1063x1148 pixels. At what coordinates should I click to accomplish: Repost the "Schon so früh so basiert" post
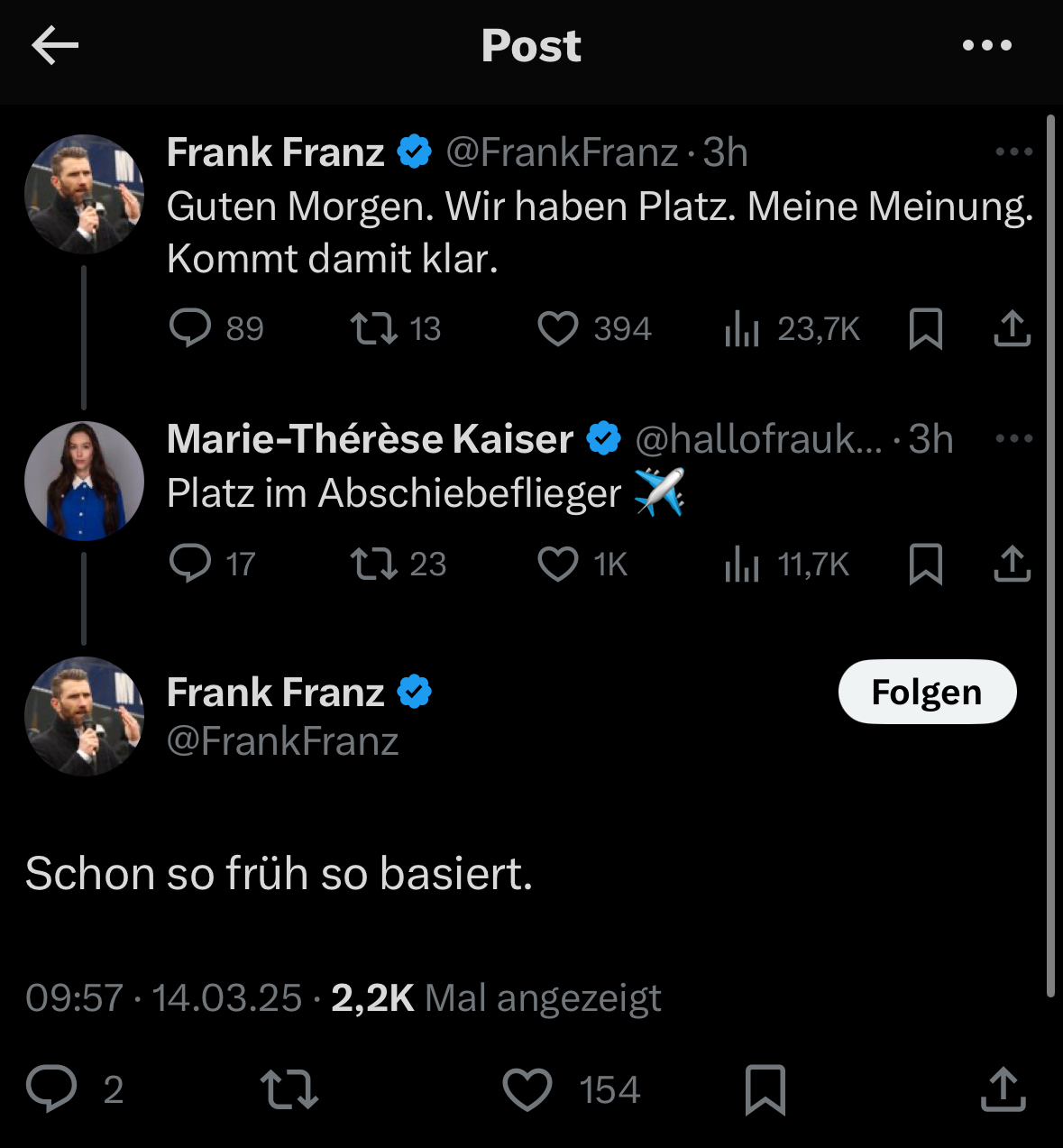(289, 1088)
